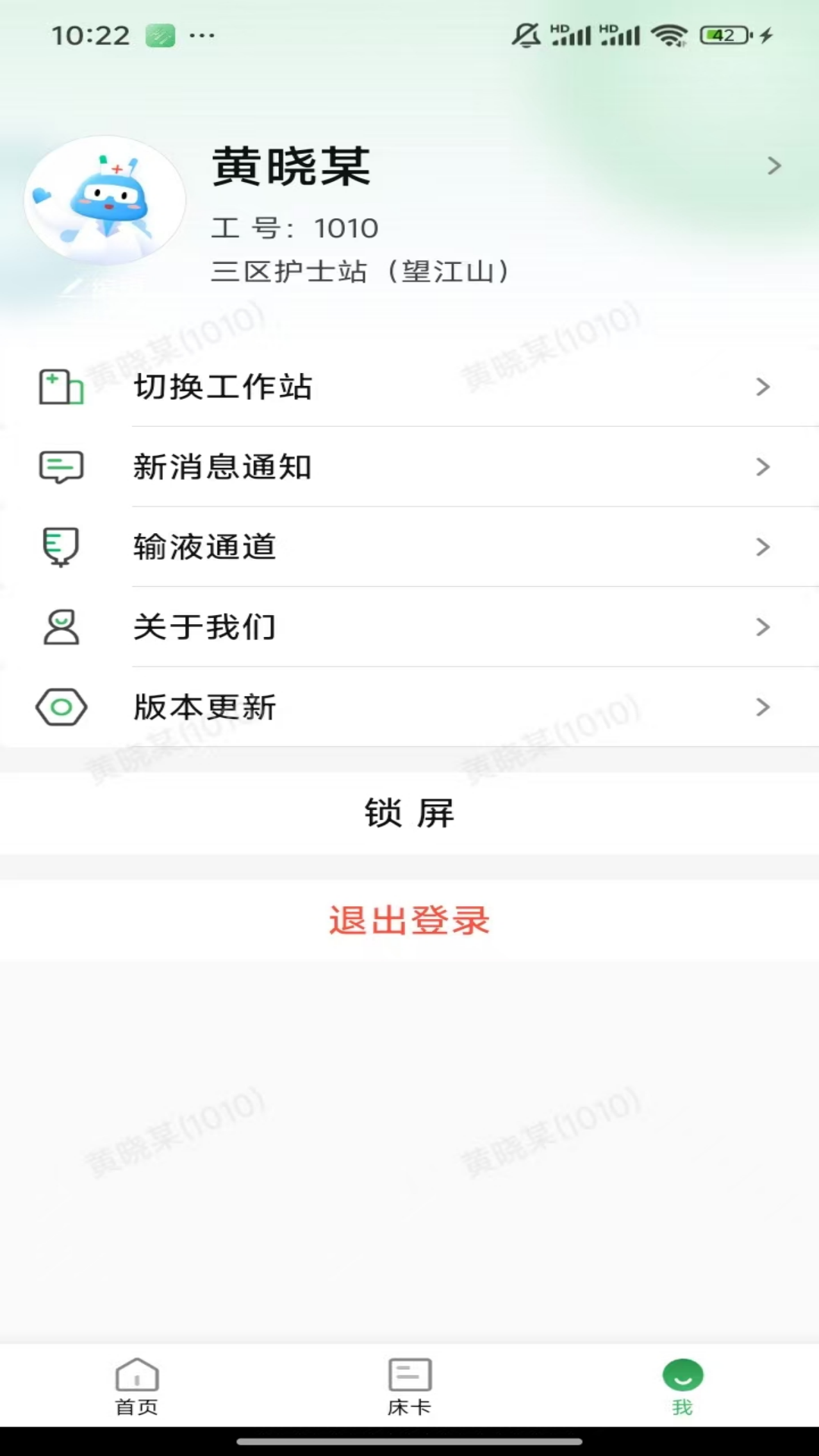This screenshot has width=819, height=1456.
Task: Click the nurse avatar picture
Action: click(104, 201)
